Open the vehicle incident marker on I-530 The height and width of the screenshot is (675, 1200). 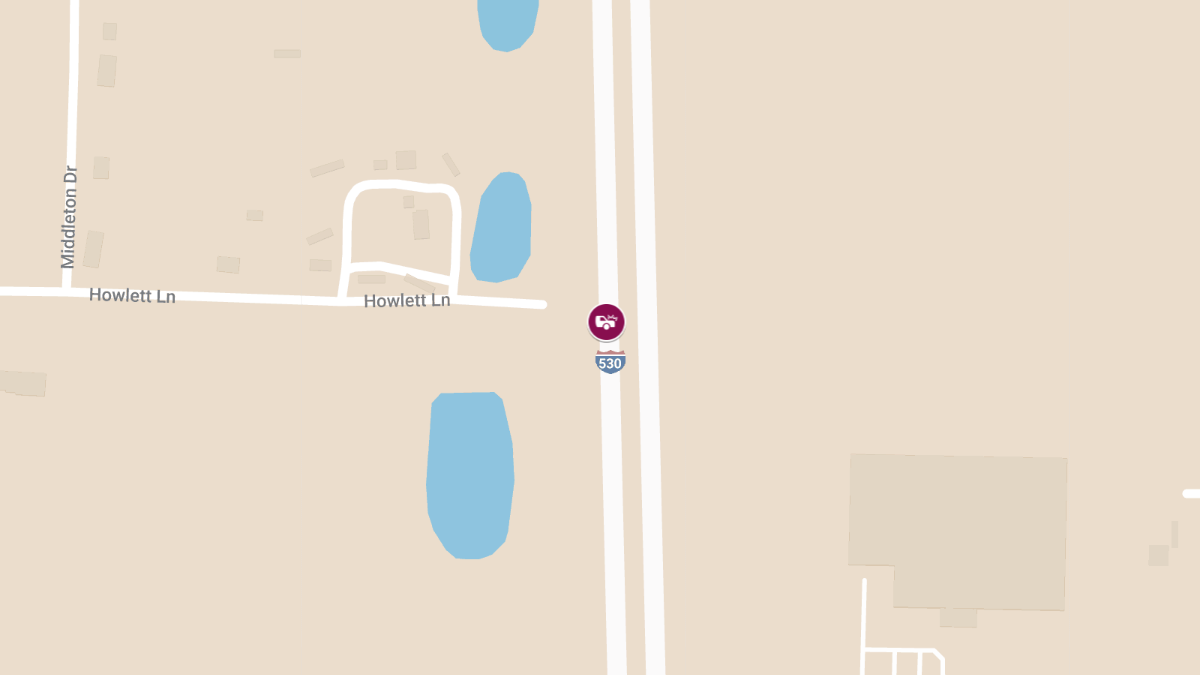(606, 322)
